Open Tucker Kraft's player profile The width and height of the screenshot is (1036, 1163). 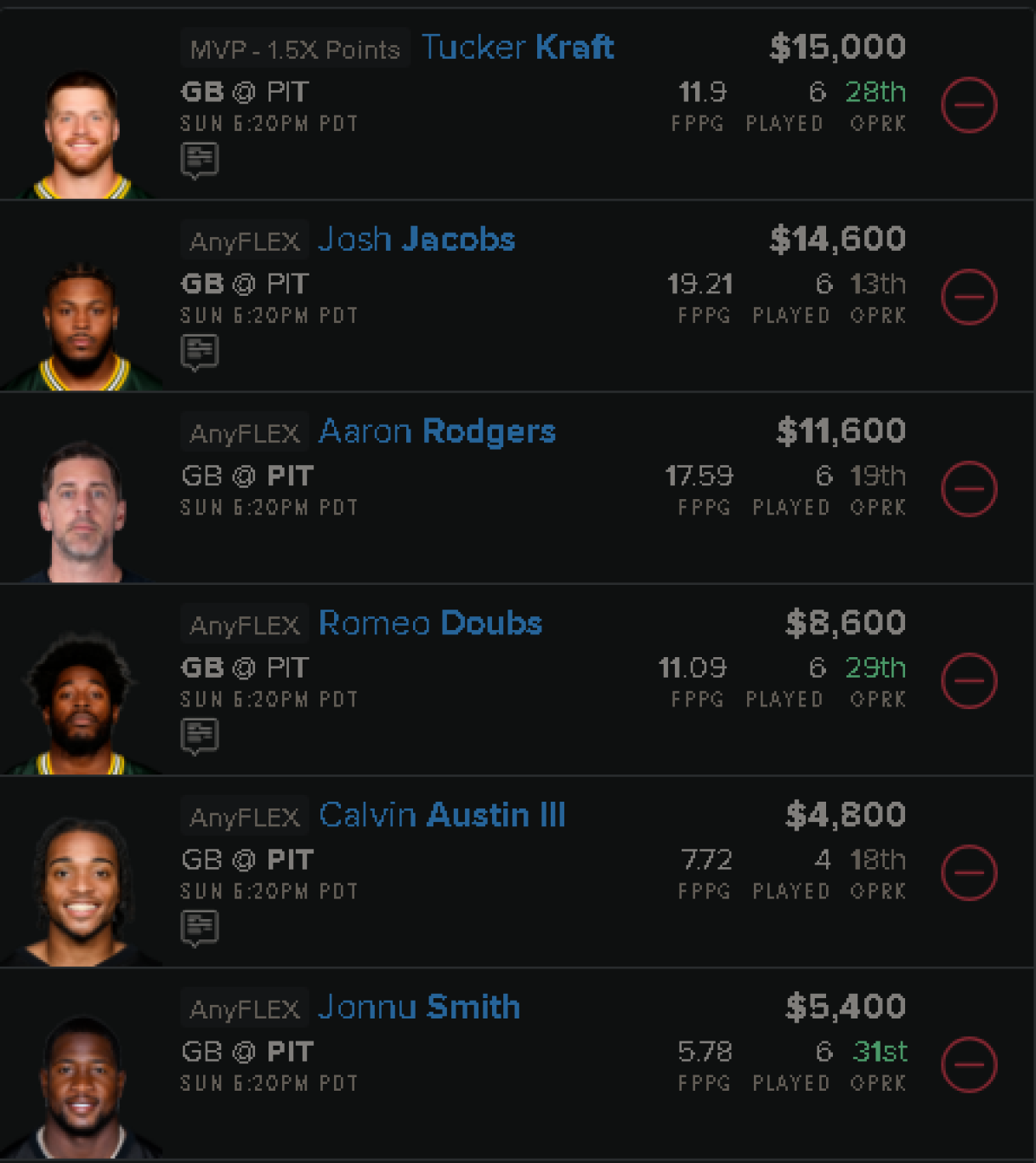click(517, 48)
